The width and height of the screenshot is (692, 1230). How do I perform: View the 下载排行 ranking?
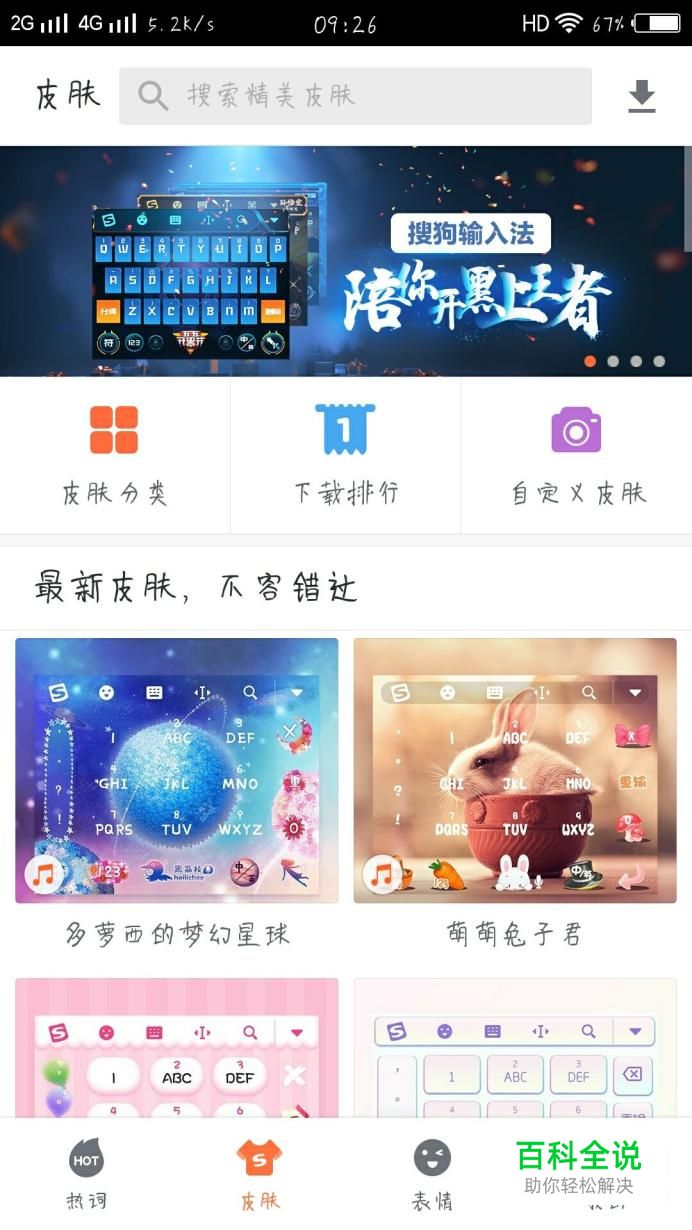[345, 455]
